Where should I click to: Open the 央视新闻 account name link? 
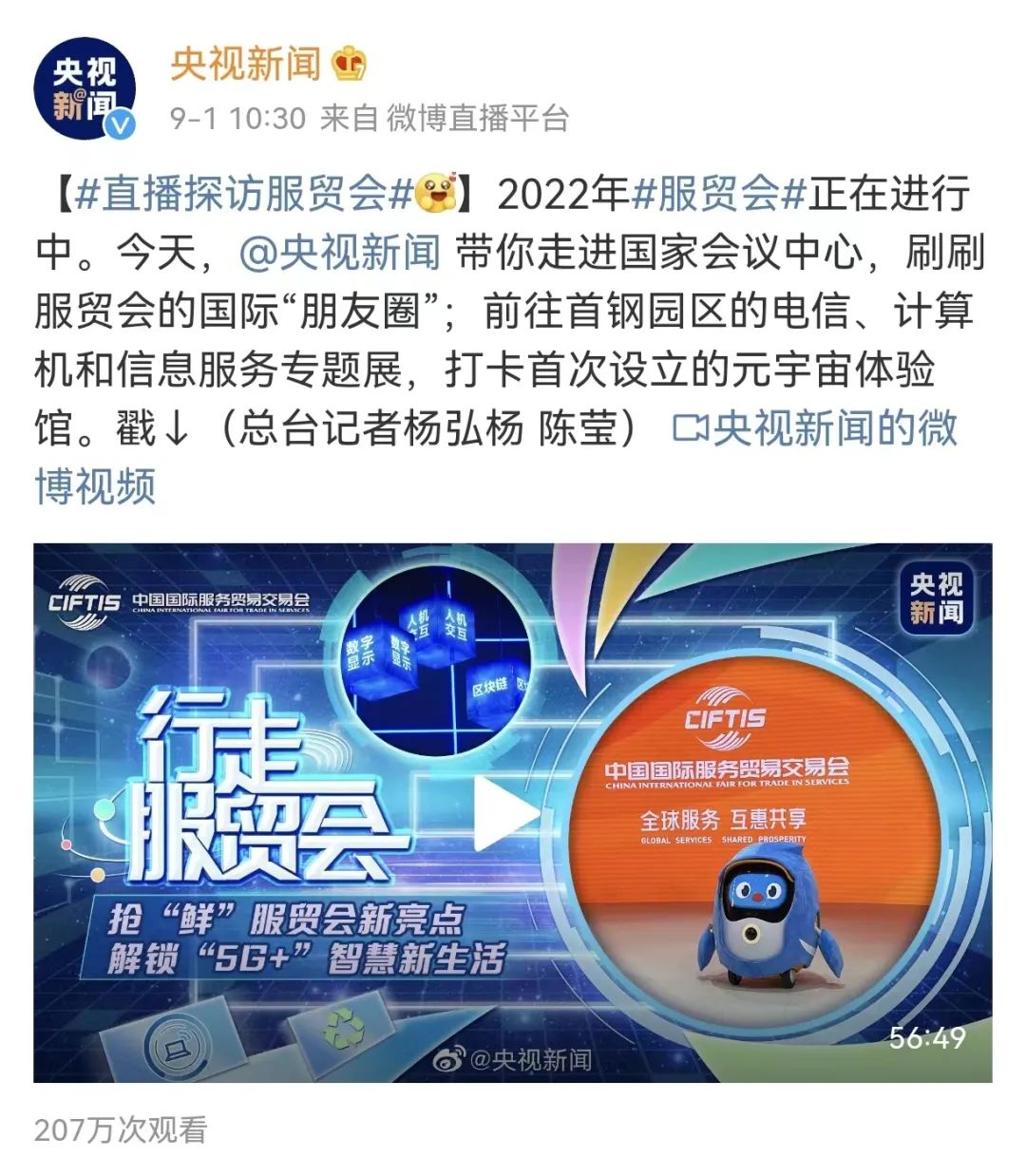246,65
